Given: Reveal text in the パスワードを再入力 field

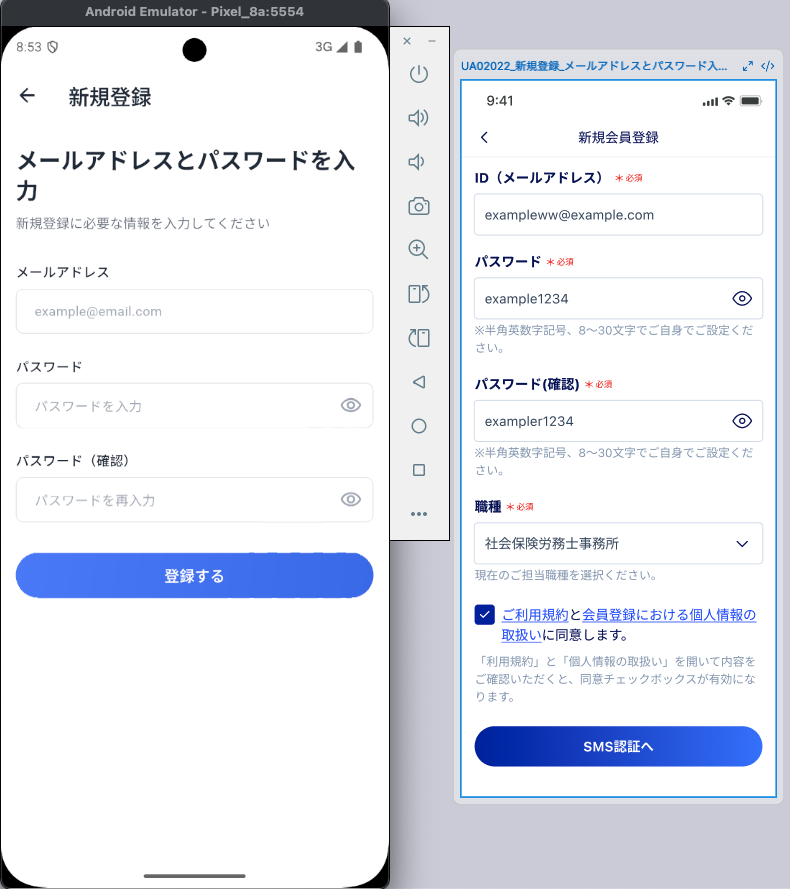Looking at the screenshot, I should (350, 499).
